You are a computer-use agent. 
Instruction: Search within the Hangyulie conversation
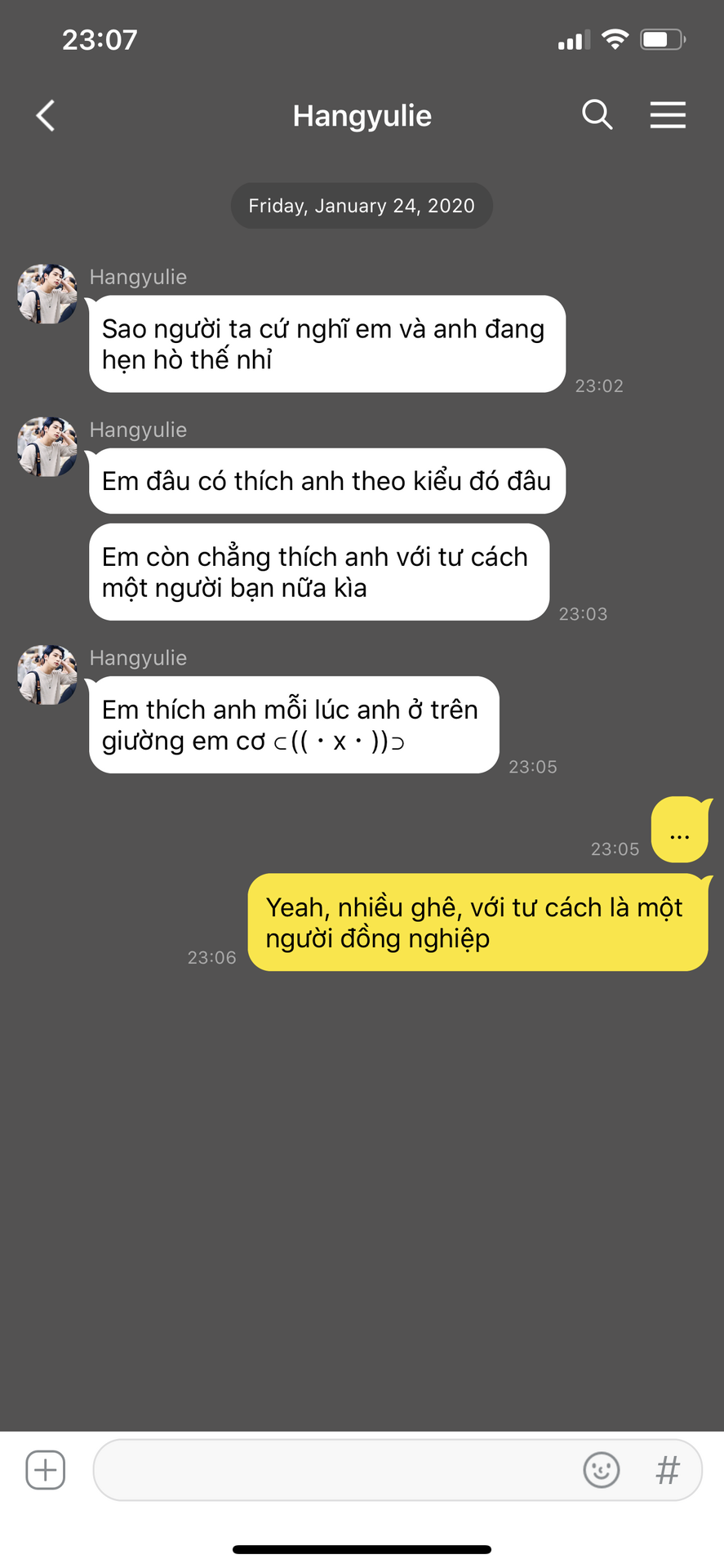click(597, 115)
